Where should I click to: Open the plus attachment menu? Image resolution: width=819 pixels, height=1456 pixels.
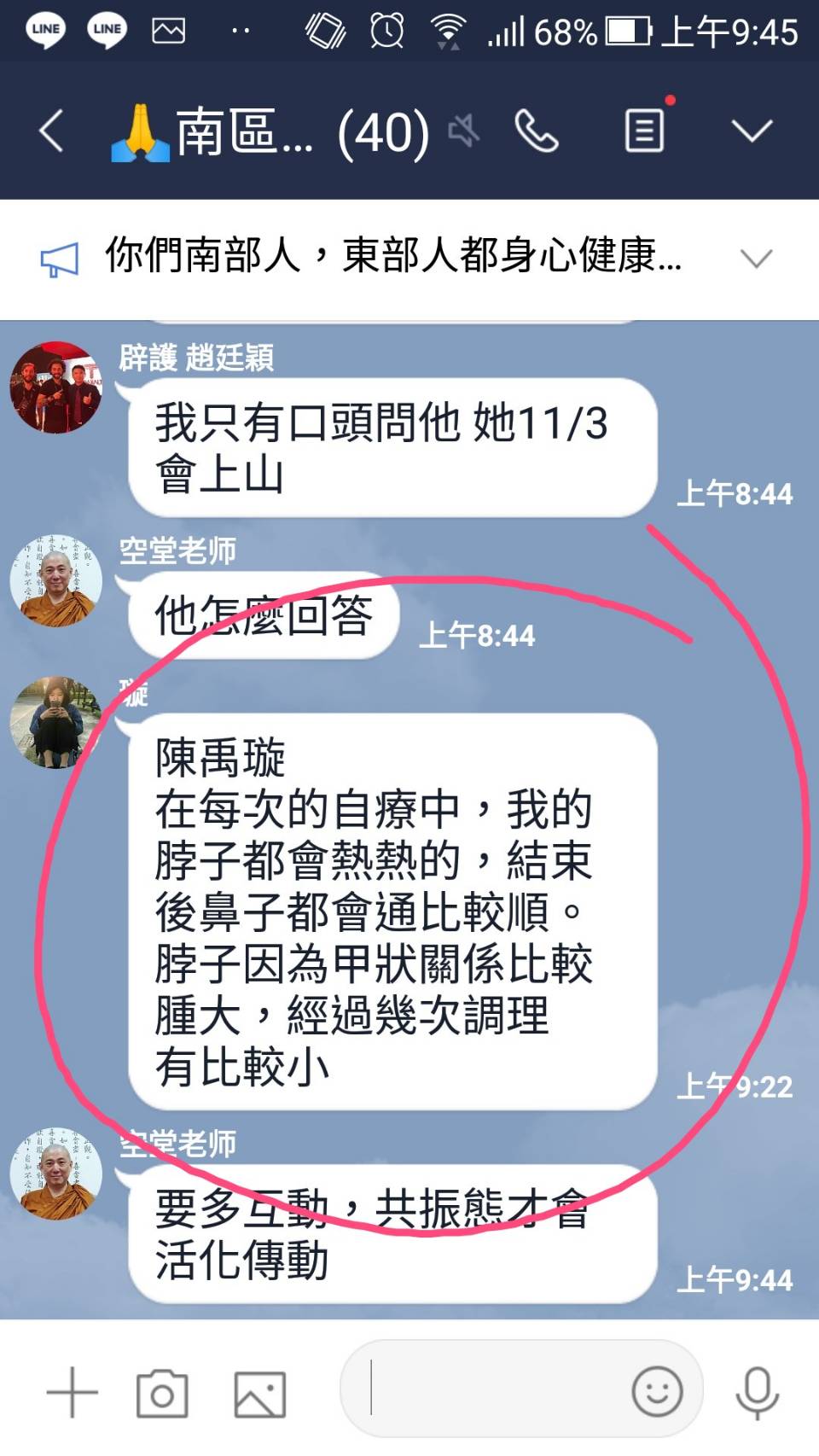pyautogui.click(x=73, y=1393)
